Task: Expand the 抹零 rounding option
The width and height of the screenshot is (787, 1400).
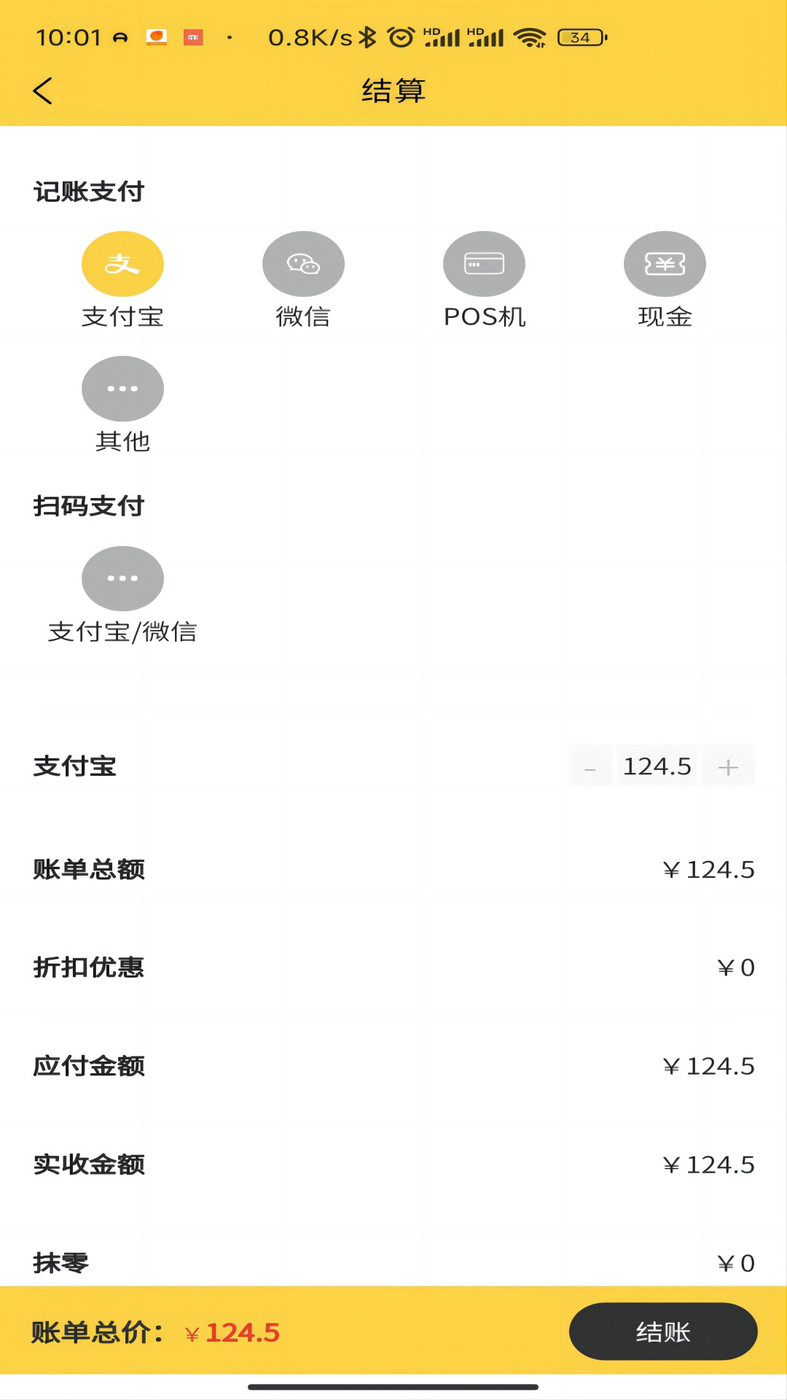Action: 393,1263
